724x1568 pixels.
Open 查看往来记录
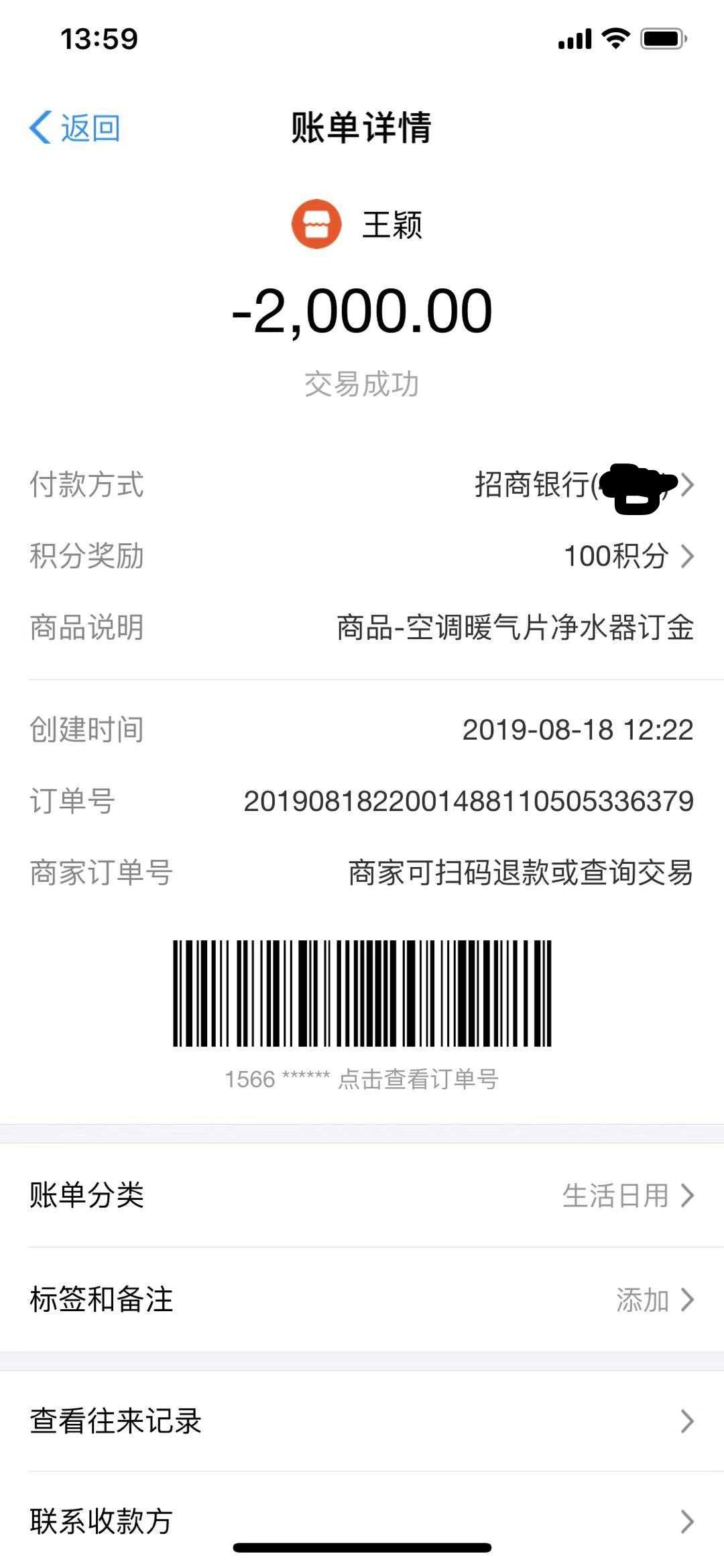[x=362, y=1421]
